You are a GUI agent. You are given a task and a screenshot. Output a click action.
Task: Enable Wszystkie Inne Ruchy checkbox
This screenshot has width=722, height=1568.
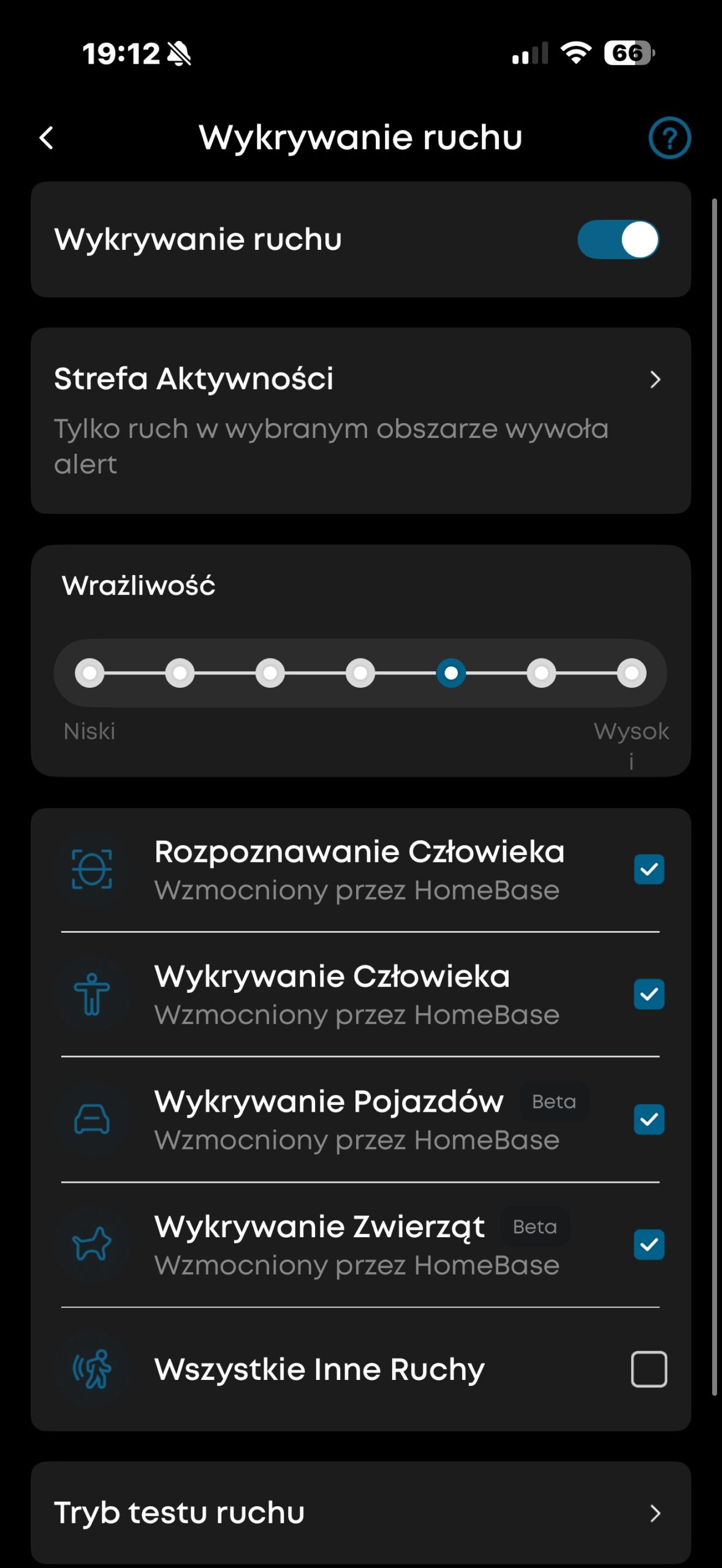pos(648,1370)
